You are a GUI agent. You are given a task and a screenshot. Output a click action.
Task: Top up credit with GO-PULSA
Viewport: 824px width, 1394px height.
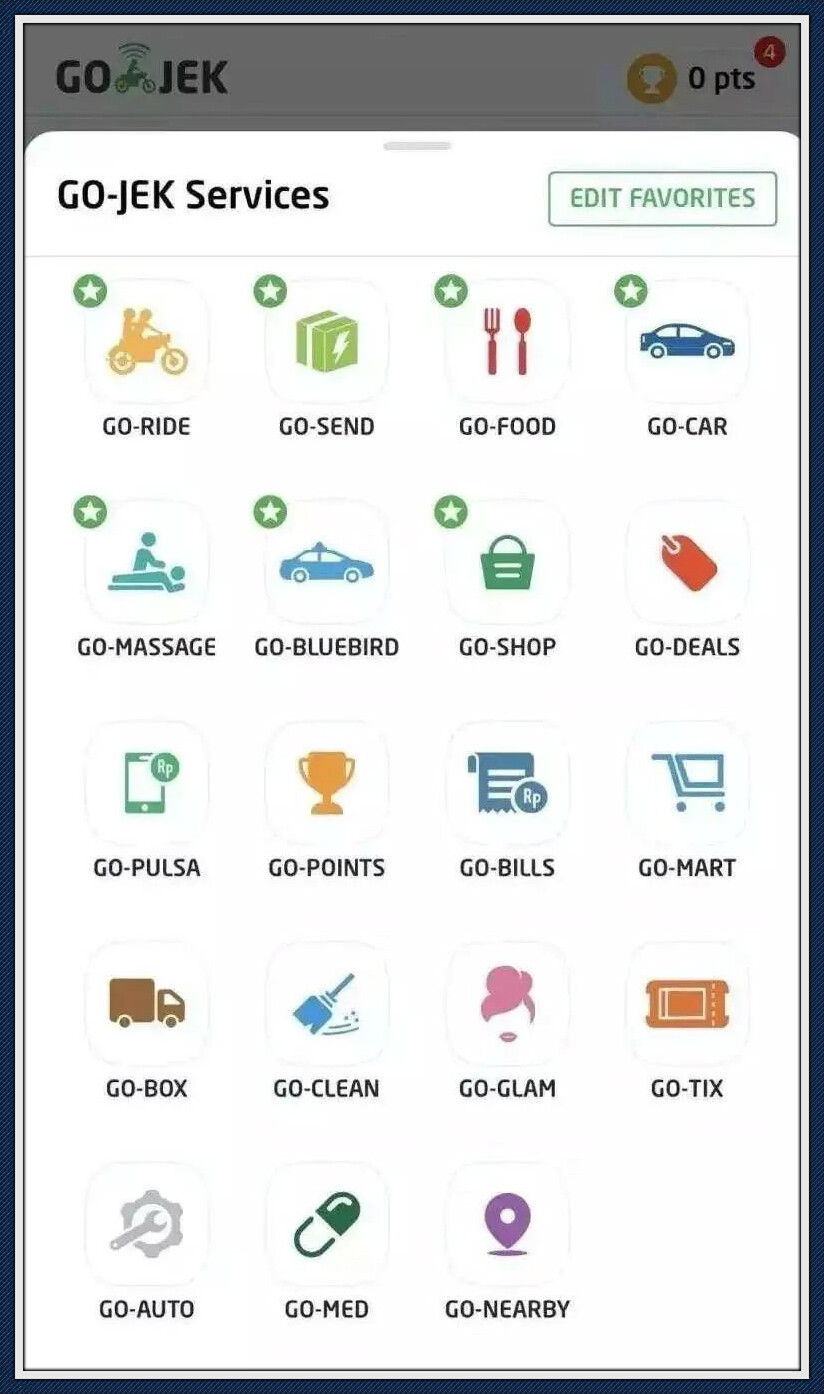(147, 783)
